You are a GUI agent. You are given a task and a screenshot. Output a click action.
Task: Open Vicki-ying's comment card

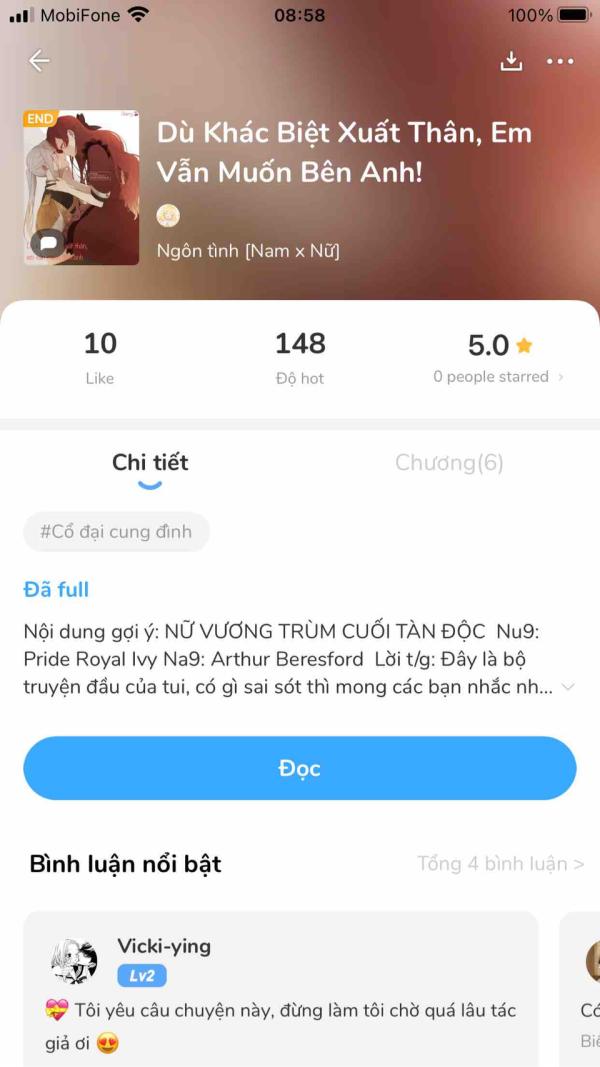tap(280, 990)
